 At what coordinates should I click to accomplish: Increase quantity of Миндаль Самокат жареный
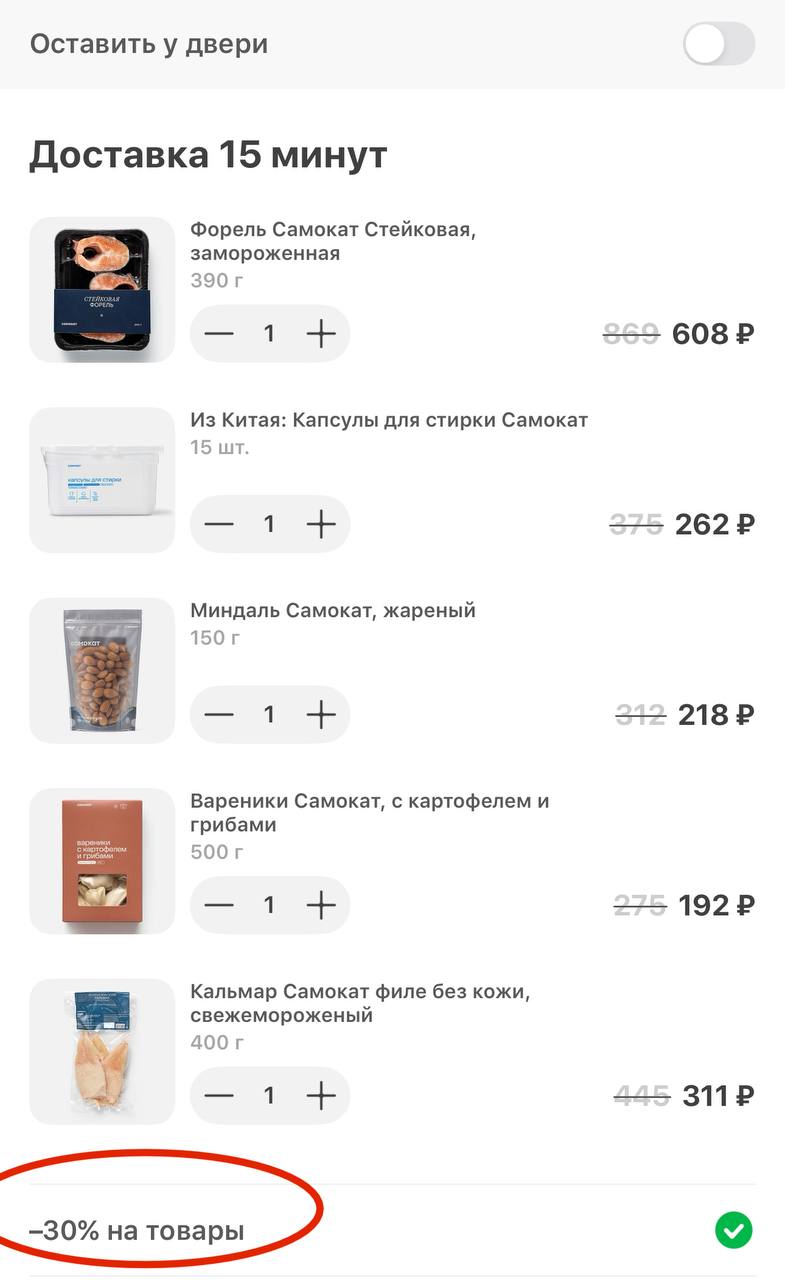[320, 714]
